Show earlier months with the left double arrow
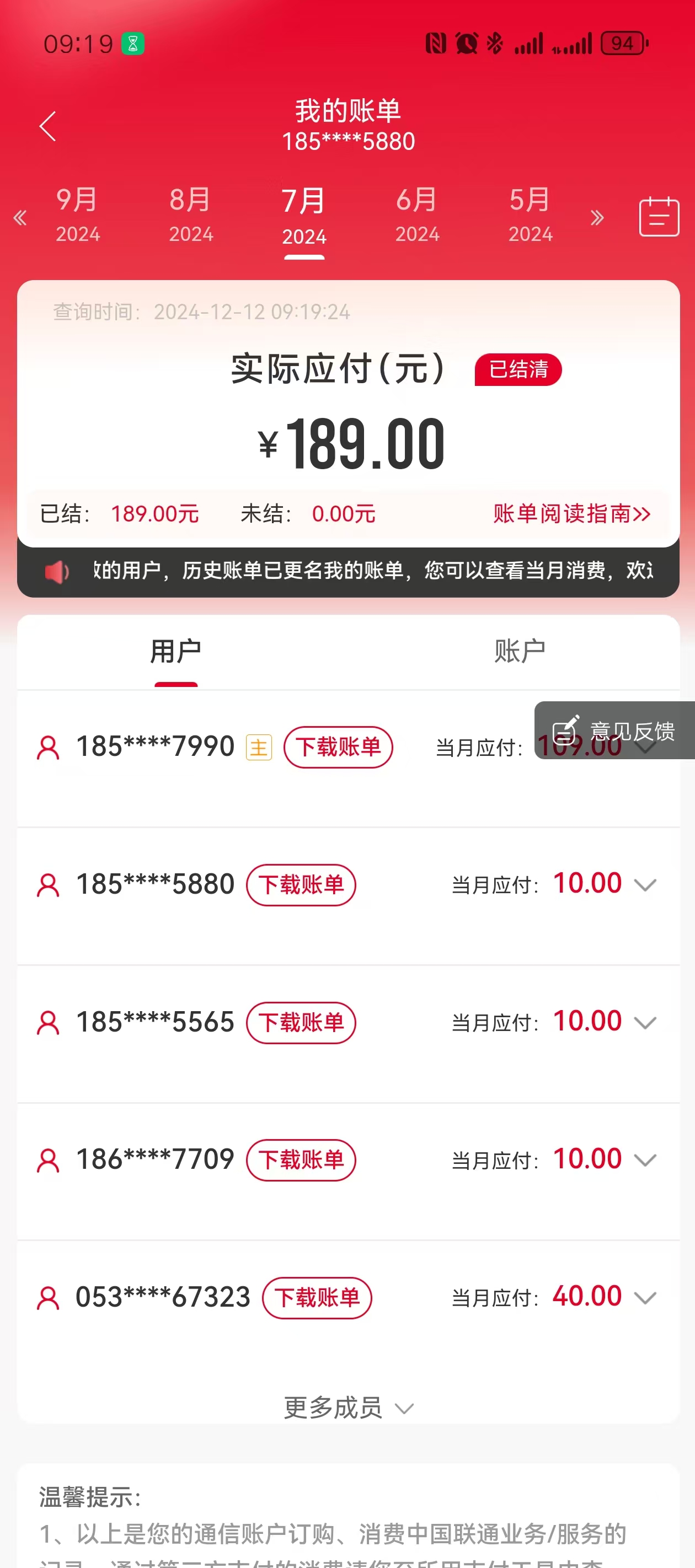The height and width of the screenshot is (1568, 695). (x=20, y=217)
